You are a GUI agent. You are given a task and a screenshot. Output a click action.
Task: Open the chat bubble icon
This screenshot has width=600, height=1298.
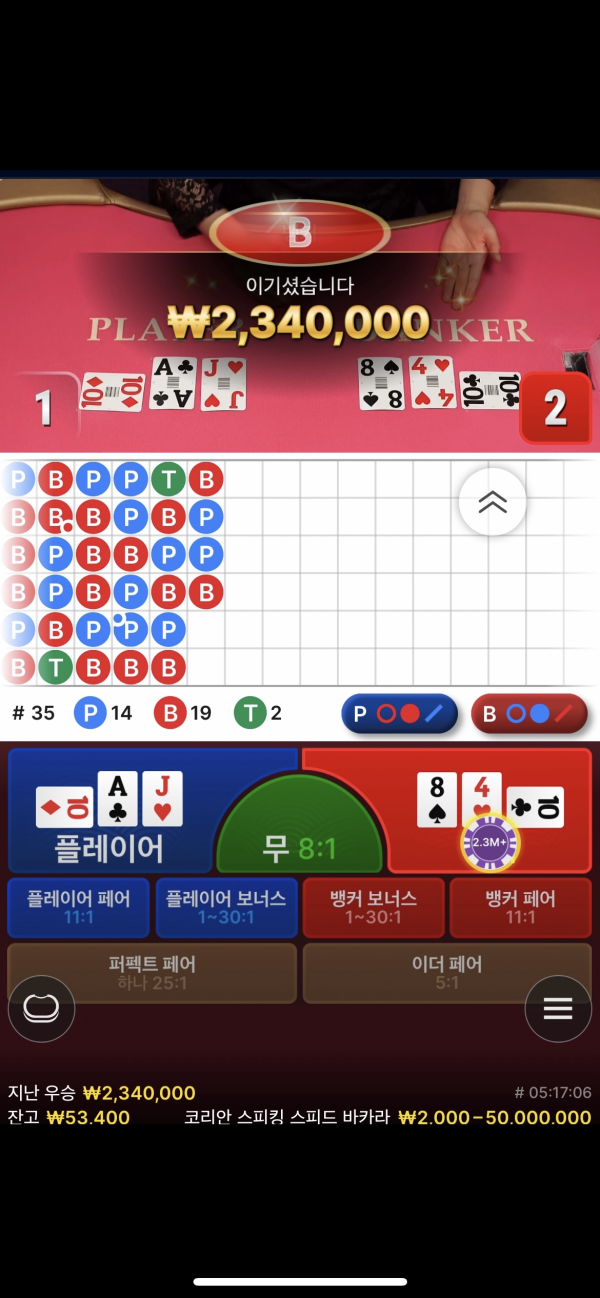(41, 1009)
